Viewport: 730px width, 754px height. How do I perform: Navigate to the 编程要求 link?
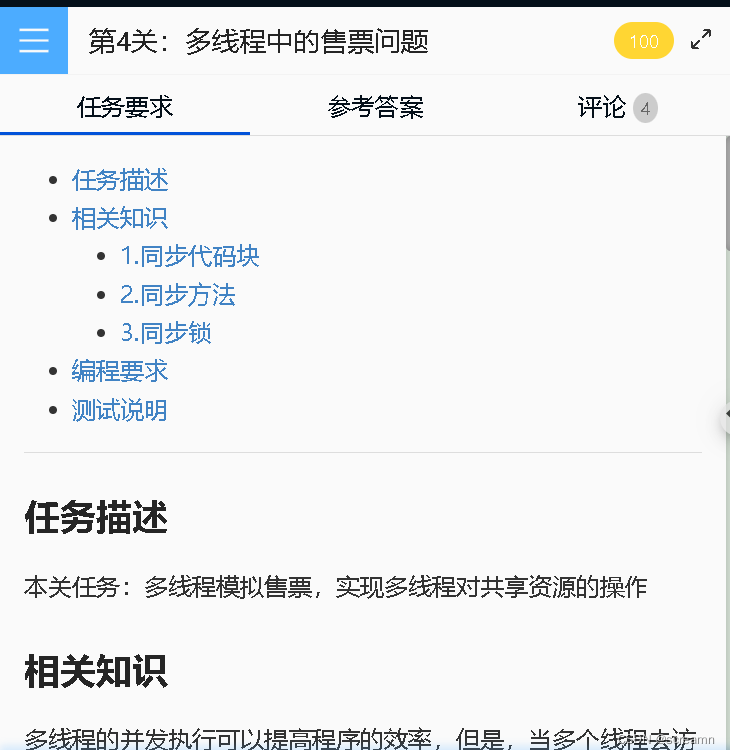tap(120, 371)
